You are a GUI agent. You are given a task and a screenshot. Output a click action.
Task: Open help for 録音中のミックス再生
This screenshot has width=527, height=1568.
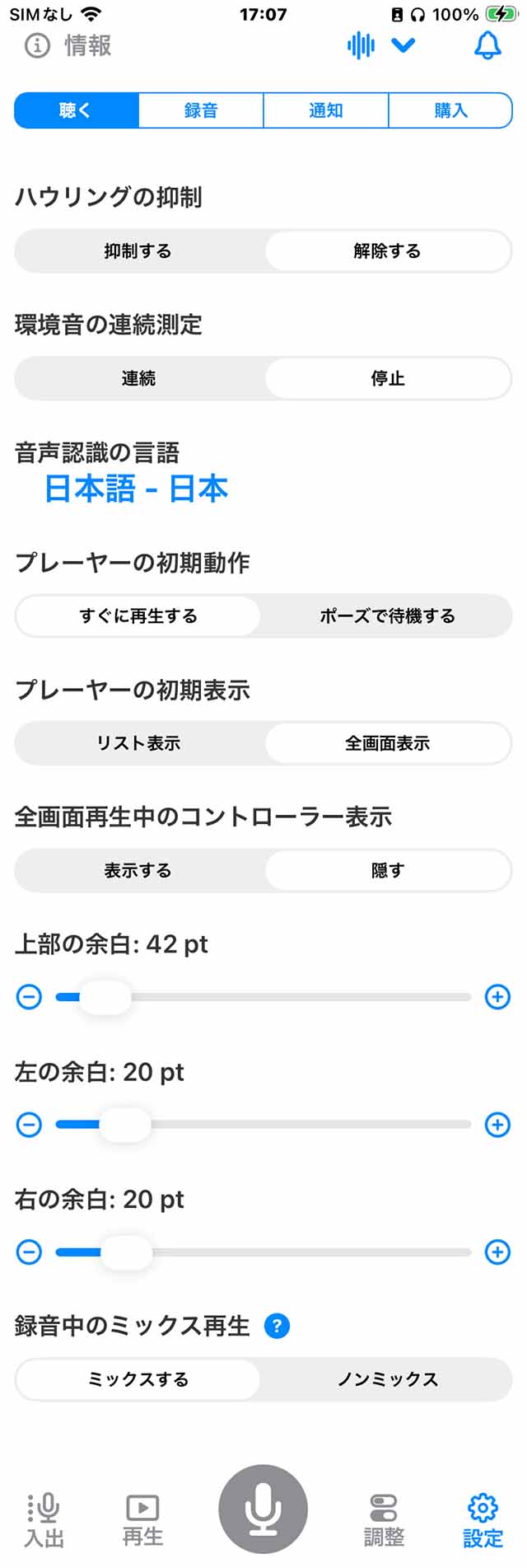coord(277,1326)
